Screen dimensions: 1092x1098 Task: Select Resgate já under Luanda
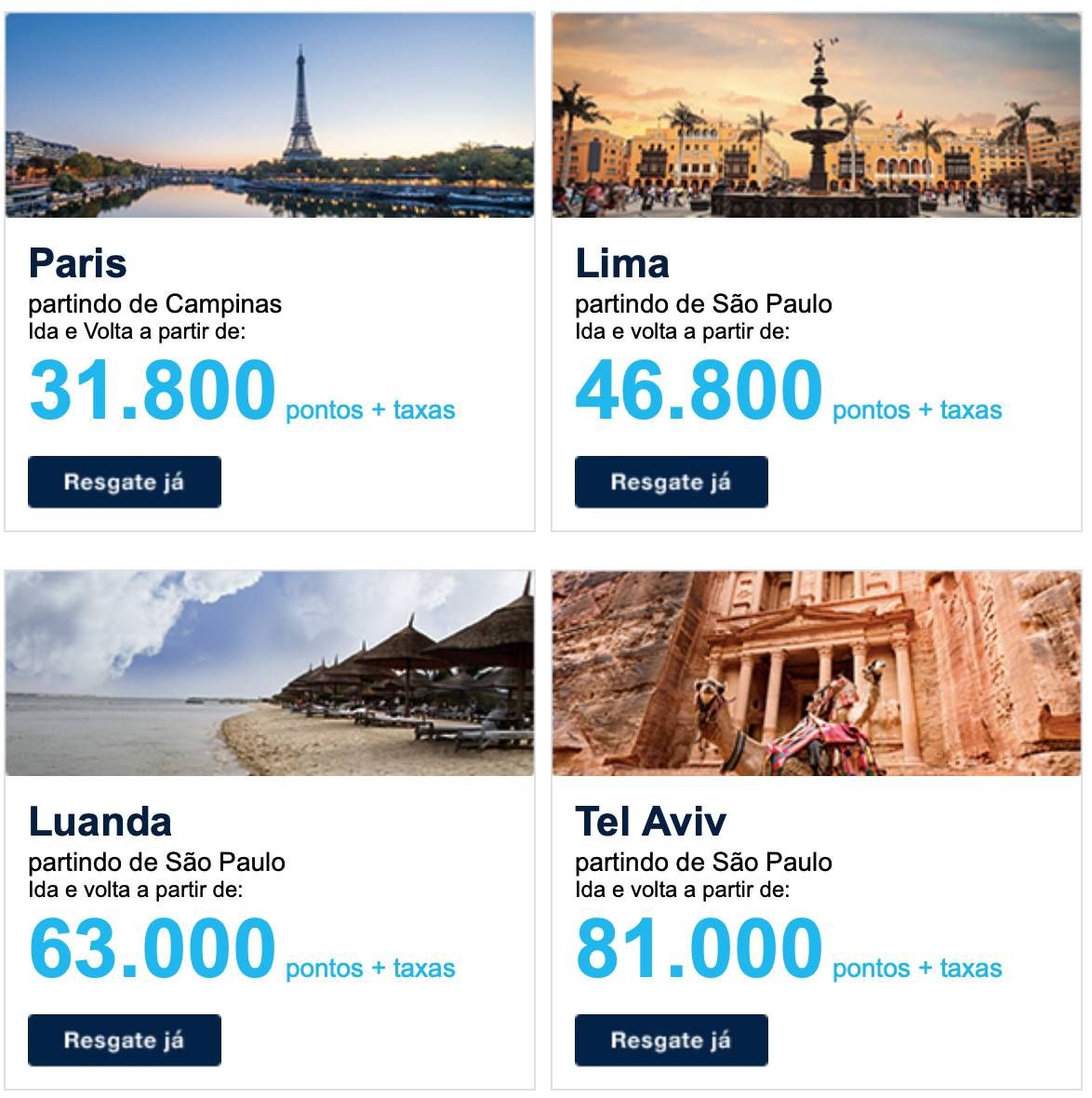124,1040
